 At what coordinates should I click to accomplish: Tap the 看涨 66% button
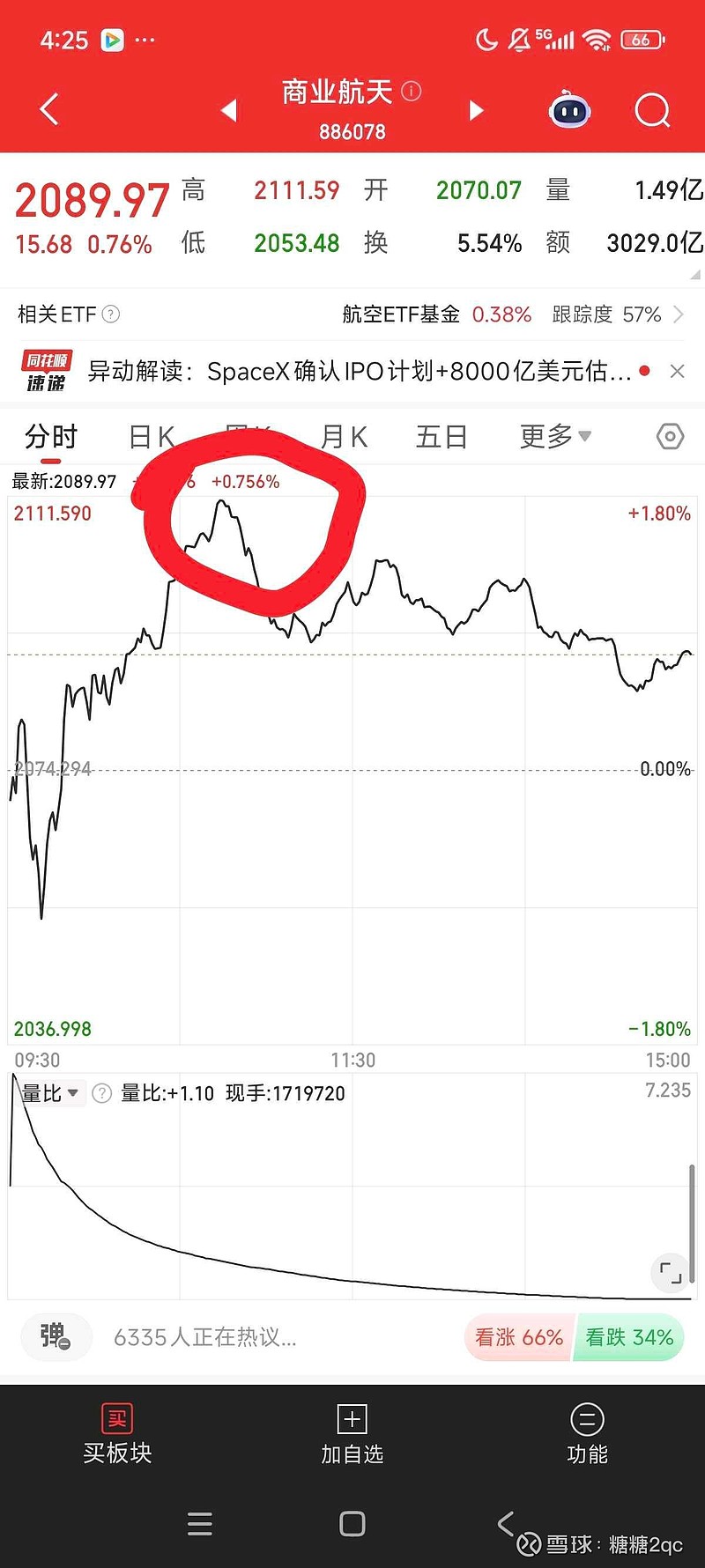517,1337
